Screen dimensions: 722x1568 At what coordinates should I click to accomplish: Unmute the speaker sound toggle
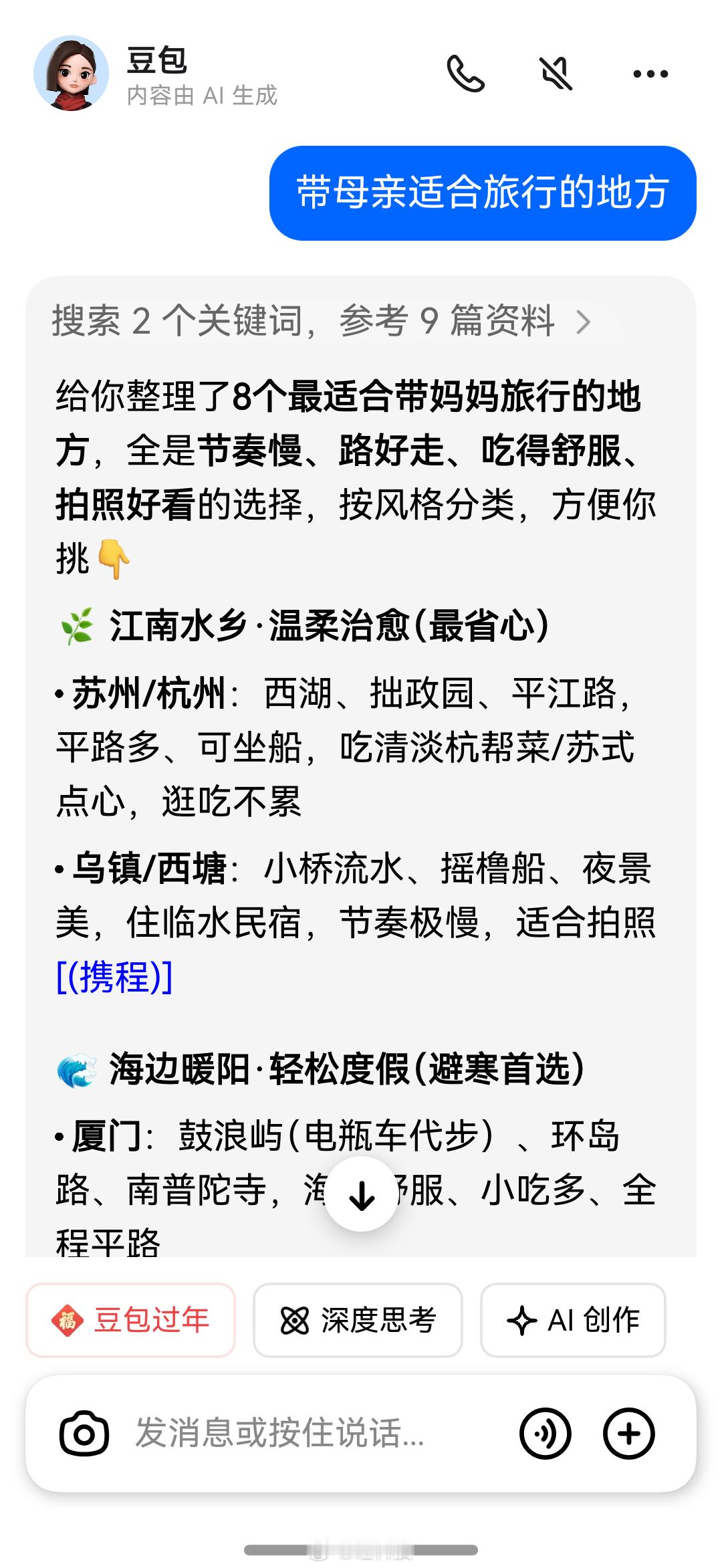[x=557, y=74]
